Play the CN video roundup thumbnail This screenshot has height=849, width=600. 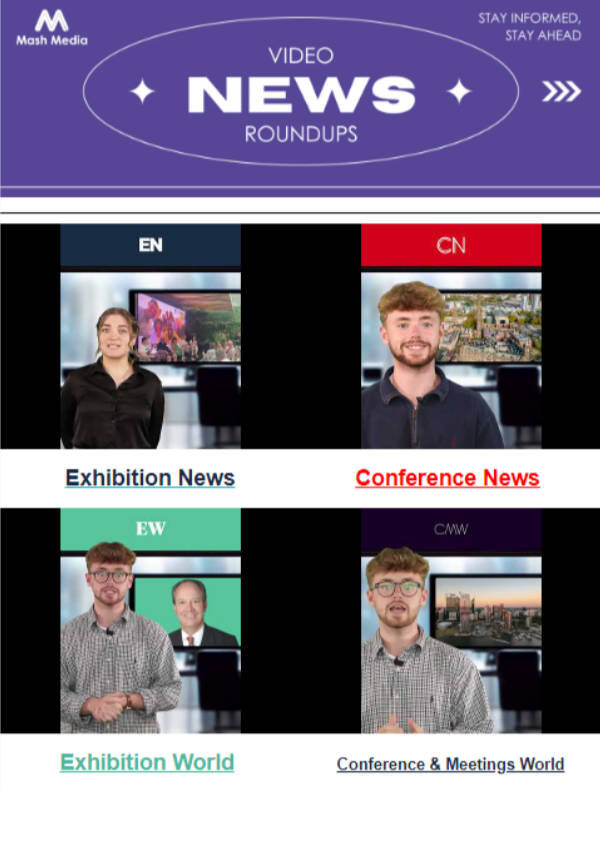coord(451,337)
